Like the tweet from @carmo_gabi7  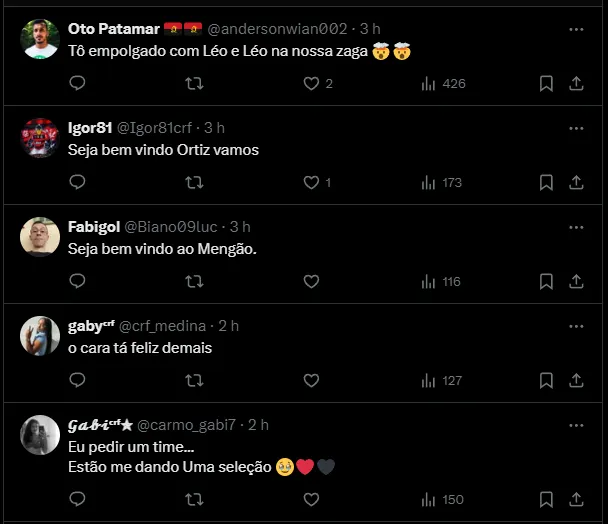tap(311, 499)
